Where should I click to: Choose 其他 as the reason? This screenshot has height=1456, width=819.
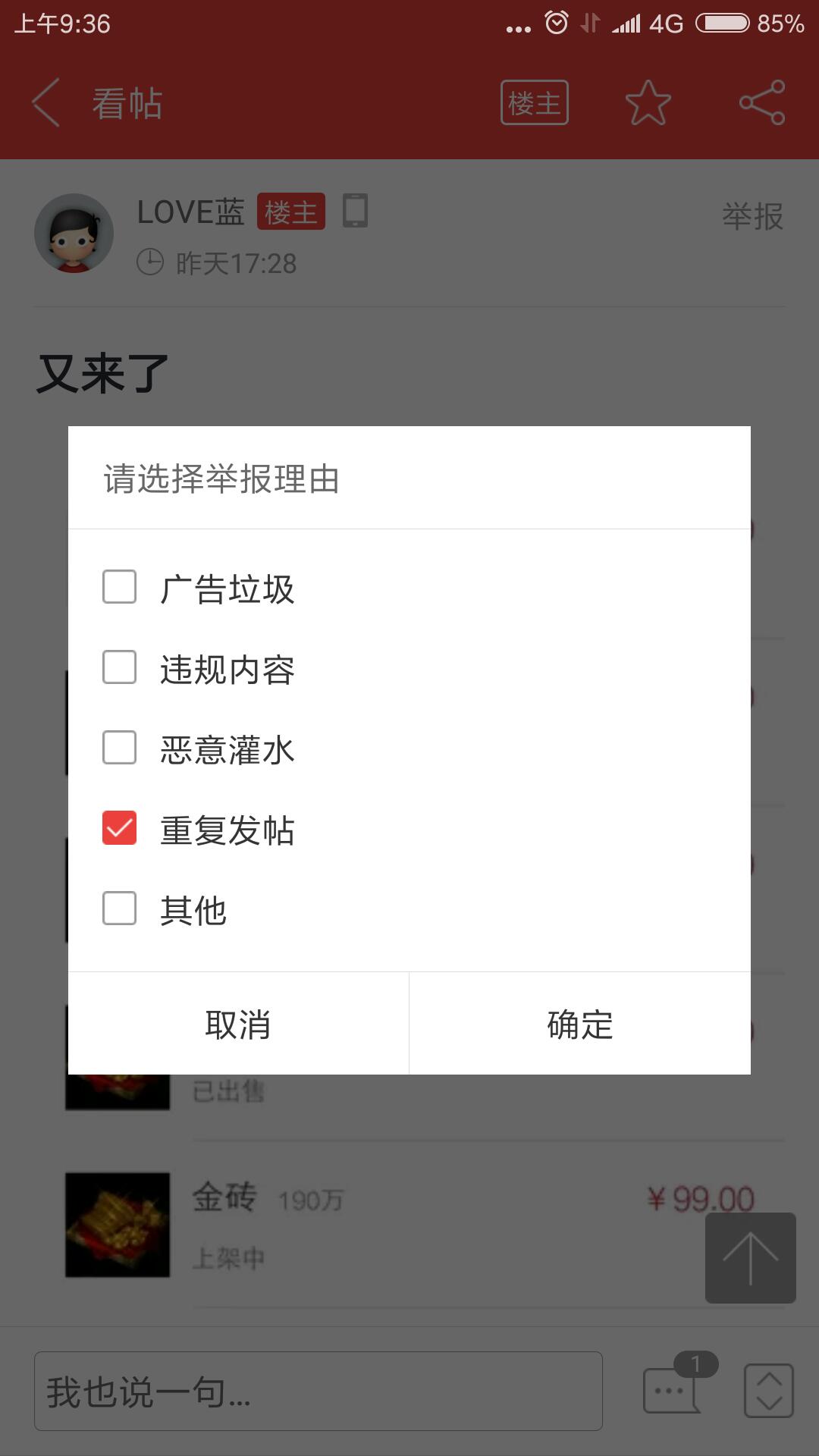pos(119,908)
